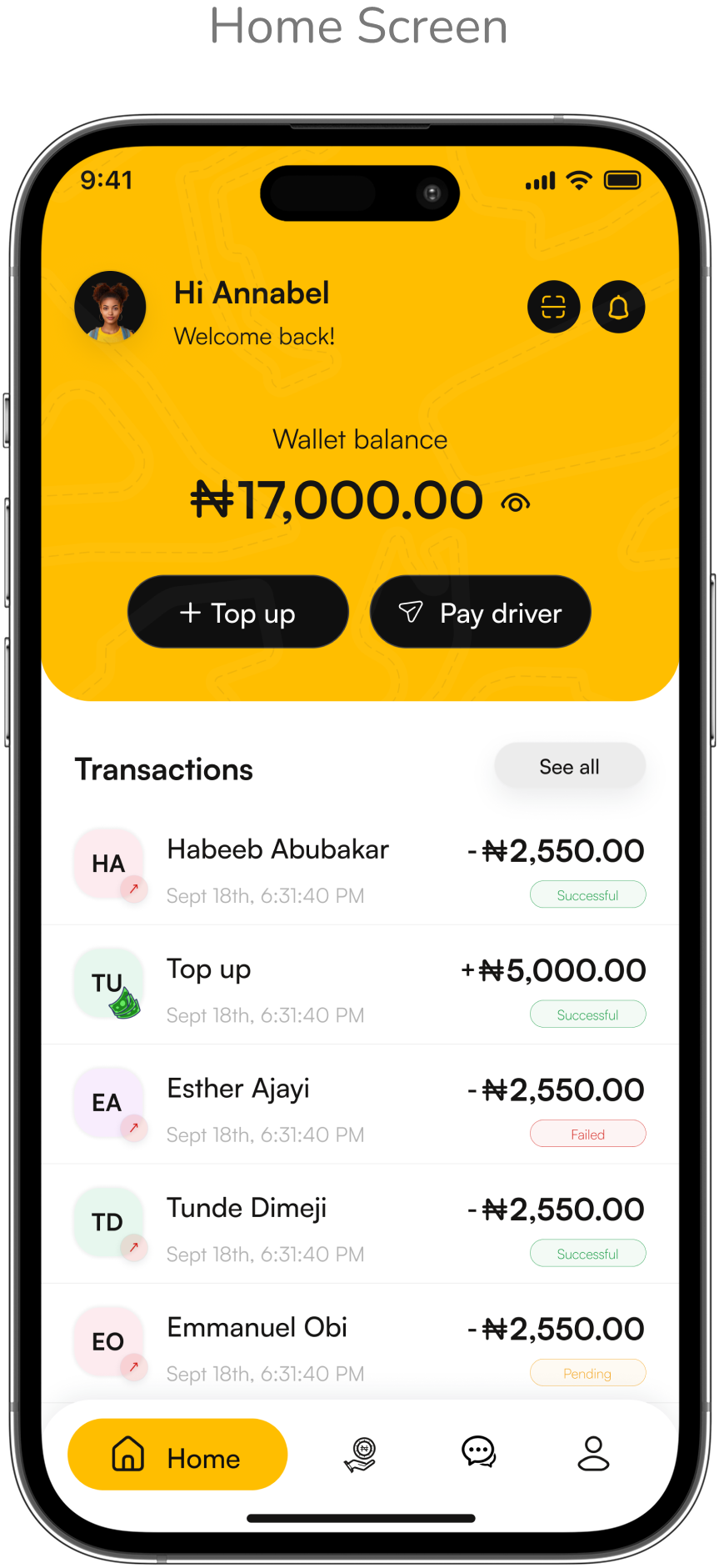Switch to the Home tab
The height and width of the screenshot is (1568, 719).
[x=177, y=1455]
